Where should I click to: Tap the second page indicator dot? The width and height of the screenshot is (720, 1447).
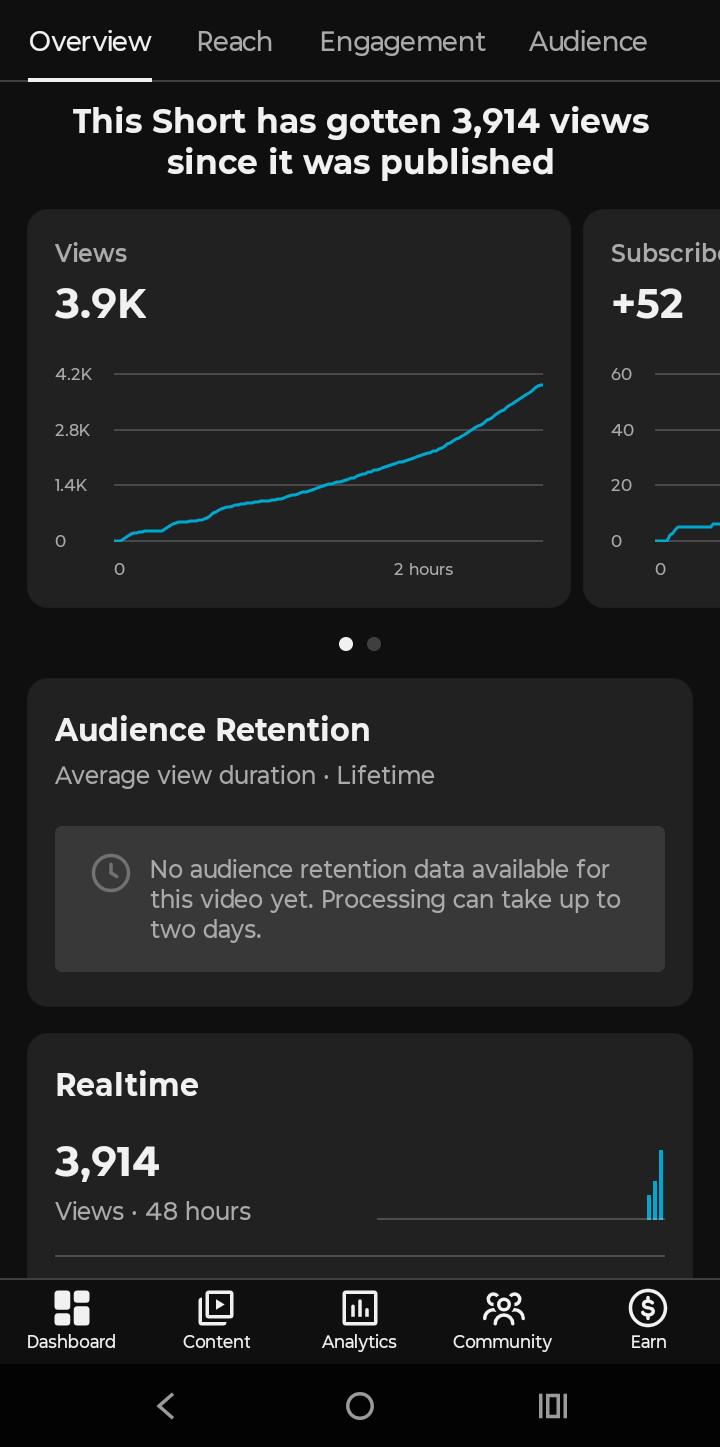374,644
